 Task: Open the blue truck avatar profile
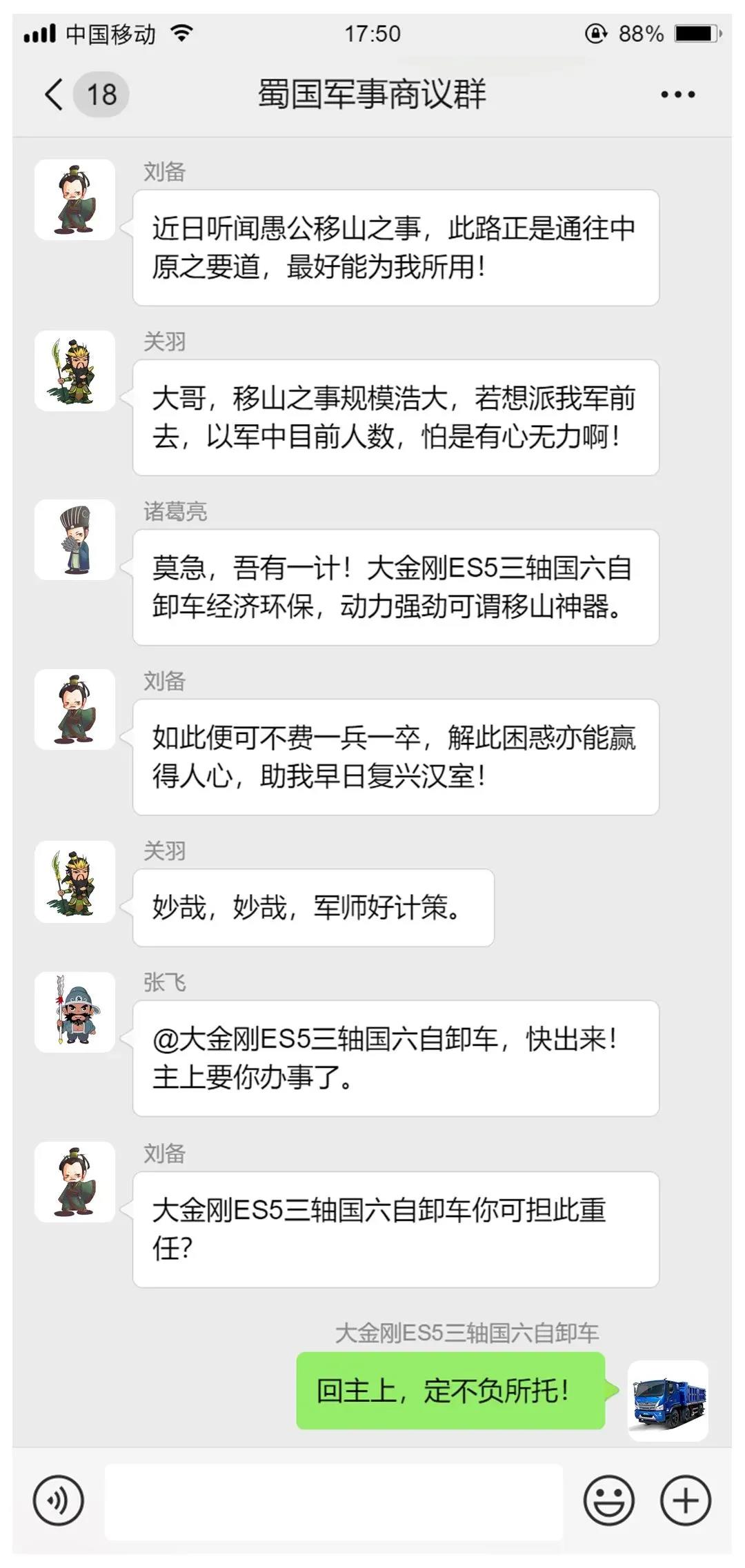(667, 1400)
